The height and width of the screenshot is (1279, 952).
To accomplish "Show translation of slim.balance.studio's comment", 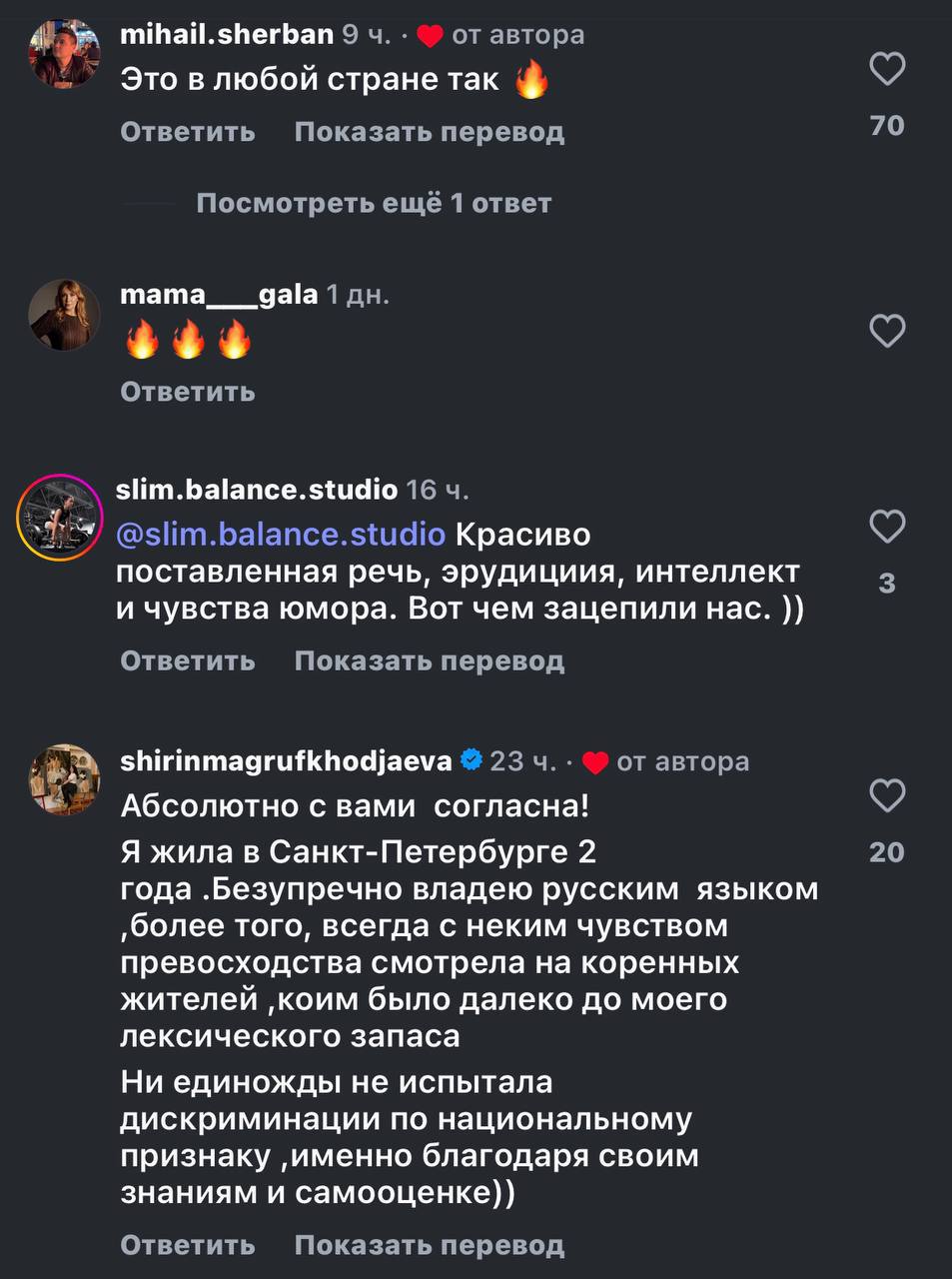I will tap(430, 660).
